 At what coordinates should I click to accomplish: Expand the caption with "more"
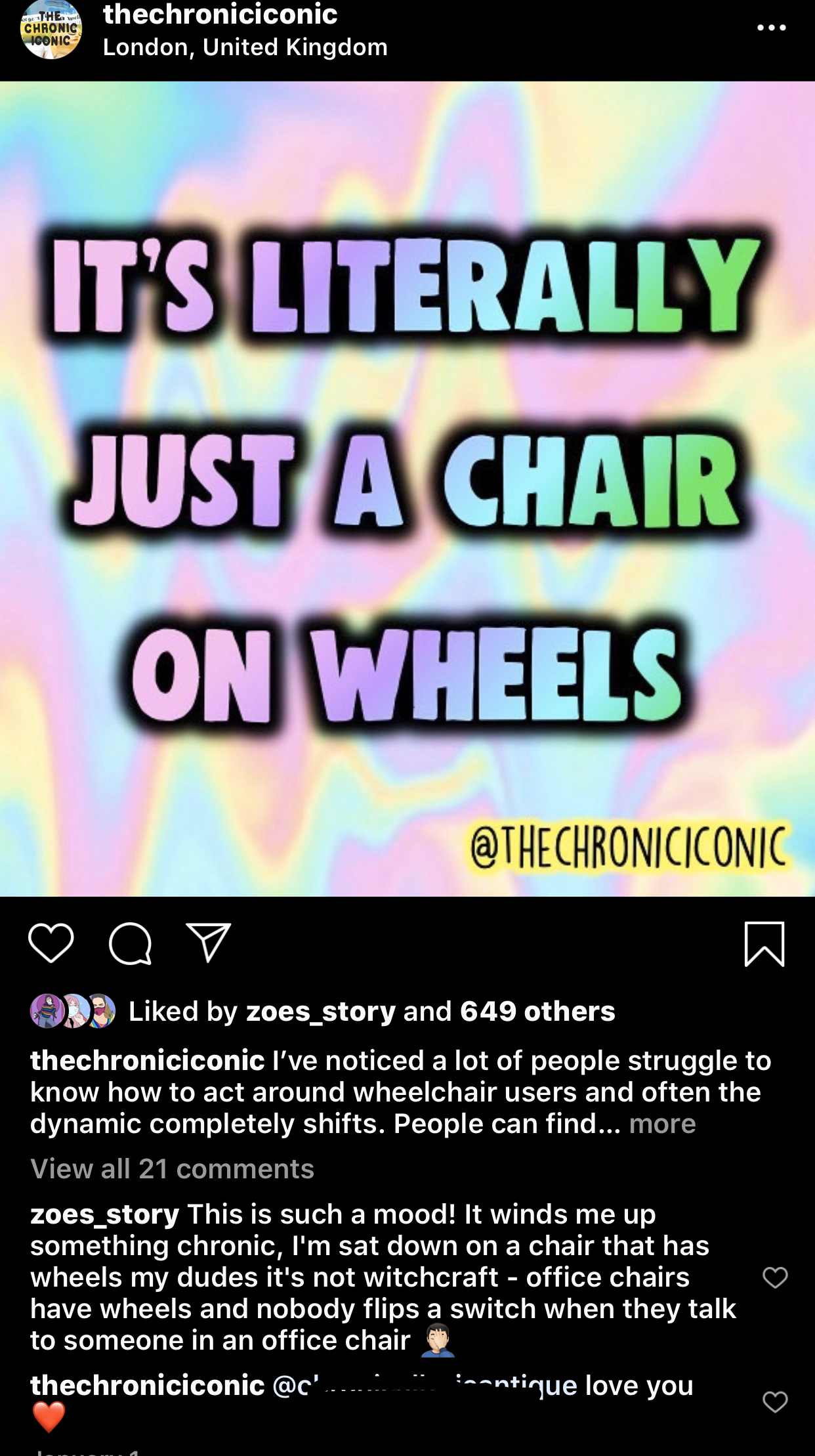tap(662, 1124)
